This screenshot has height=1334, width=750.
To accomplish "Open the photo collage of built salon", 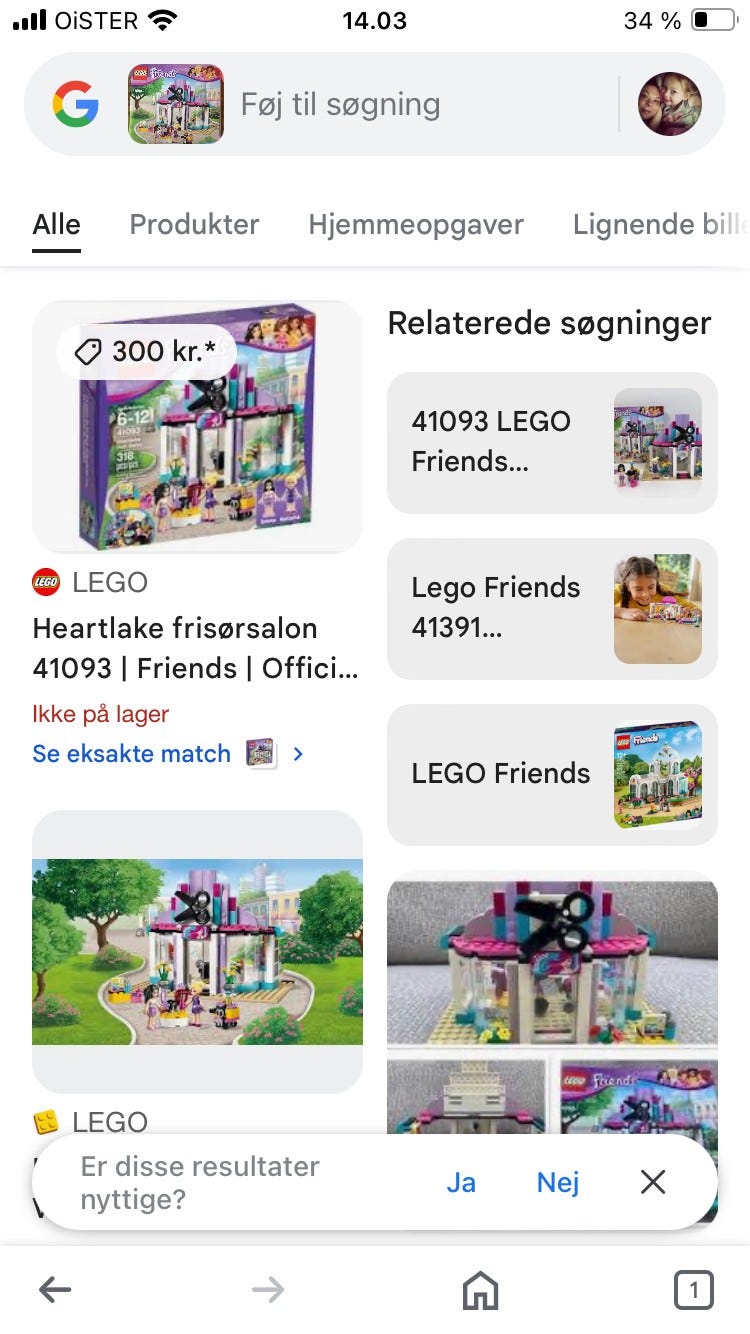I will coord(552,1000).
